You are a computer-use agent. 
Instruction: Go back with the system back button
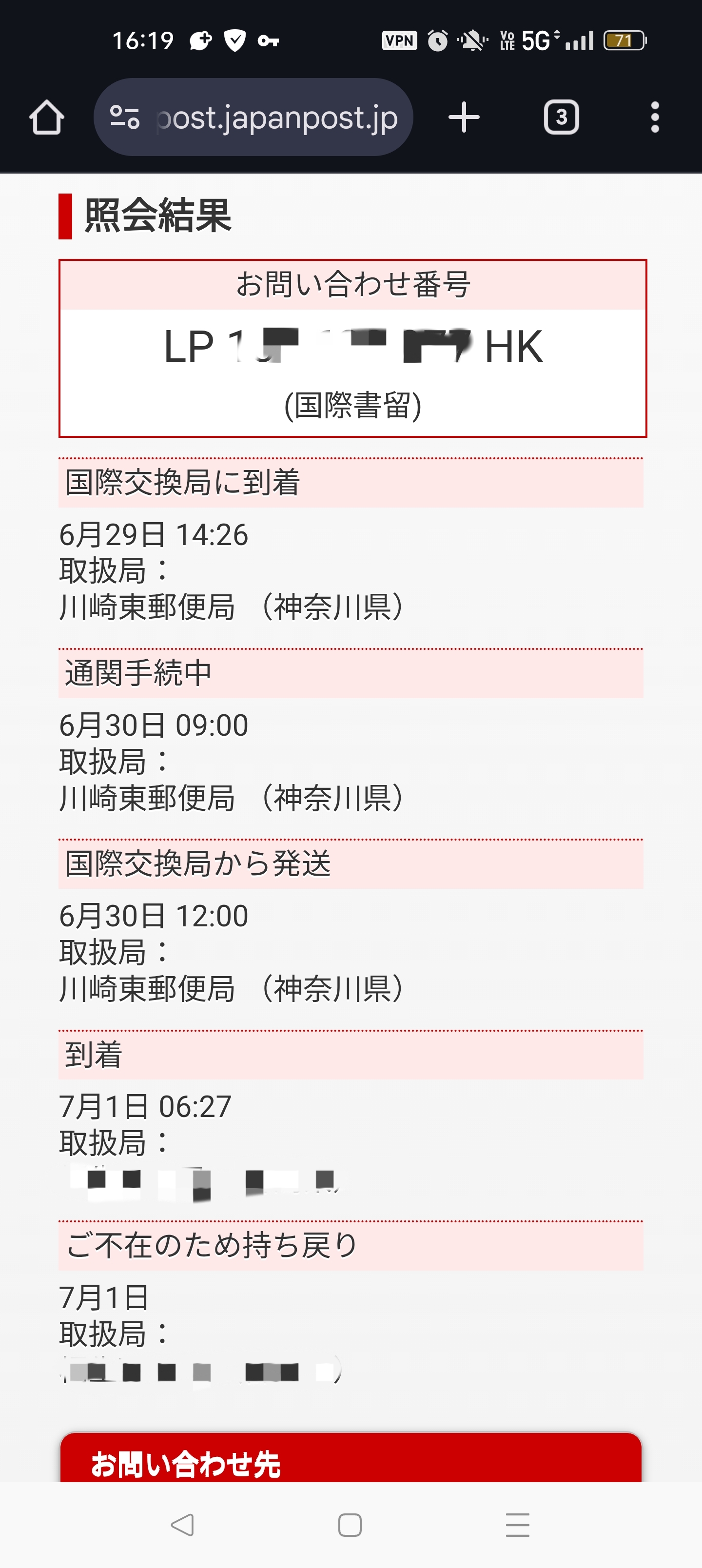tap(182, 1525)
